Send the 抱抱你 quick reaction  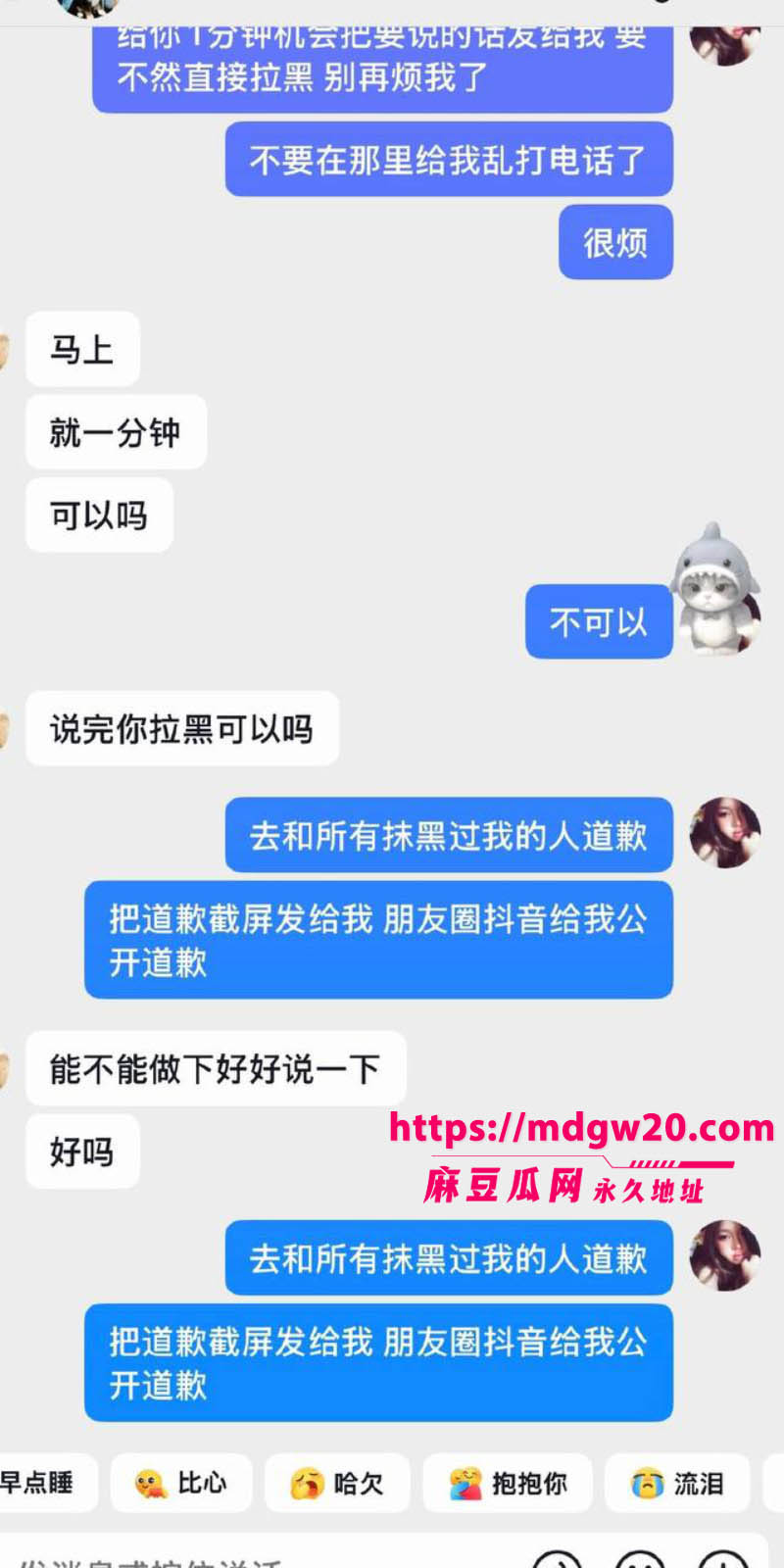point(509,1483)
